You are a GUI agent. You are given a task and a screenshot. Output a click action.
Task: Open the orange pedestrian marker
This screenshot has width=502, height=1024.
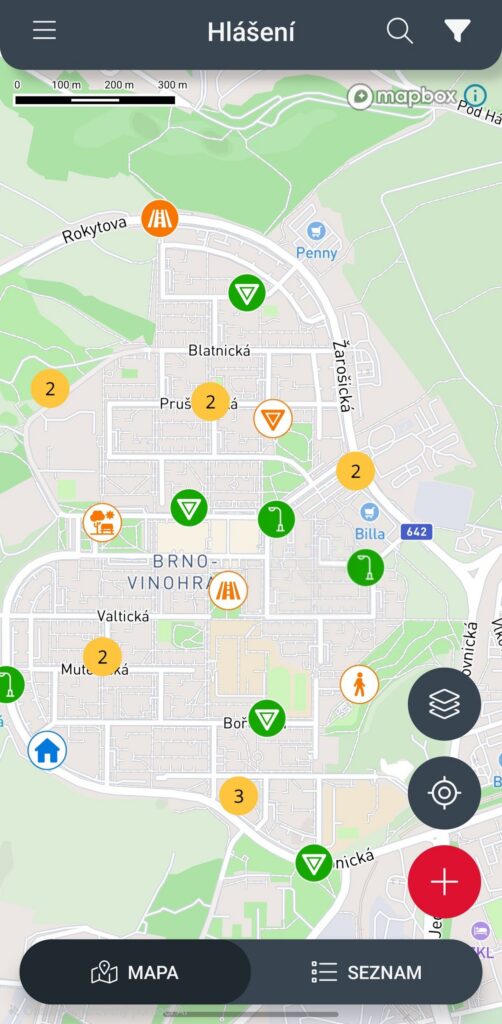point(359,684)
